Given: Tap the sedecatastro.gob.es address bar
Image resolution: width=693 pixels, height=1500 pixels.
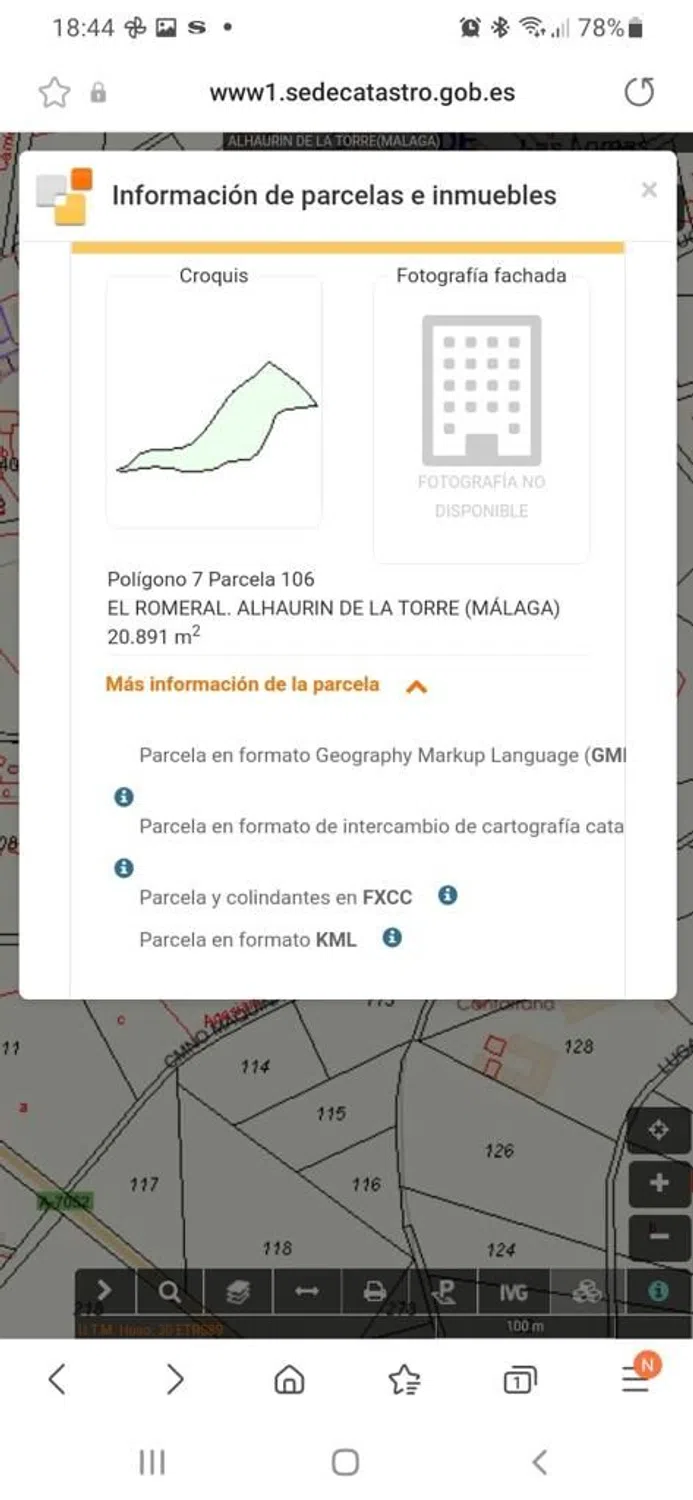Looking at the screenshot, I should (362, 93).
